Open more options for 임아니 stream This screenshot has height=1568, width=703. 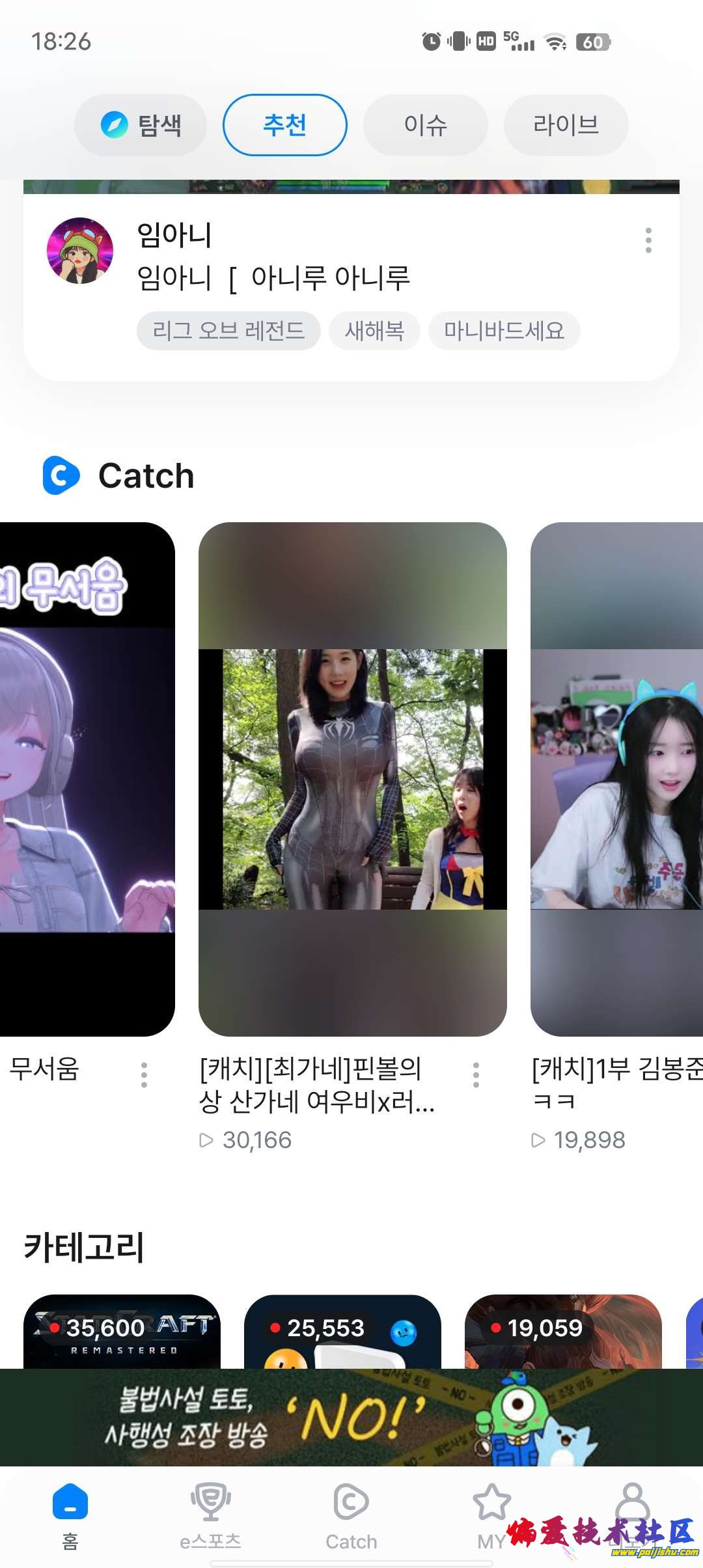click(x=648, y=240)
